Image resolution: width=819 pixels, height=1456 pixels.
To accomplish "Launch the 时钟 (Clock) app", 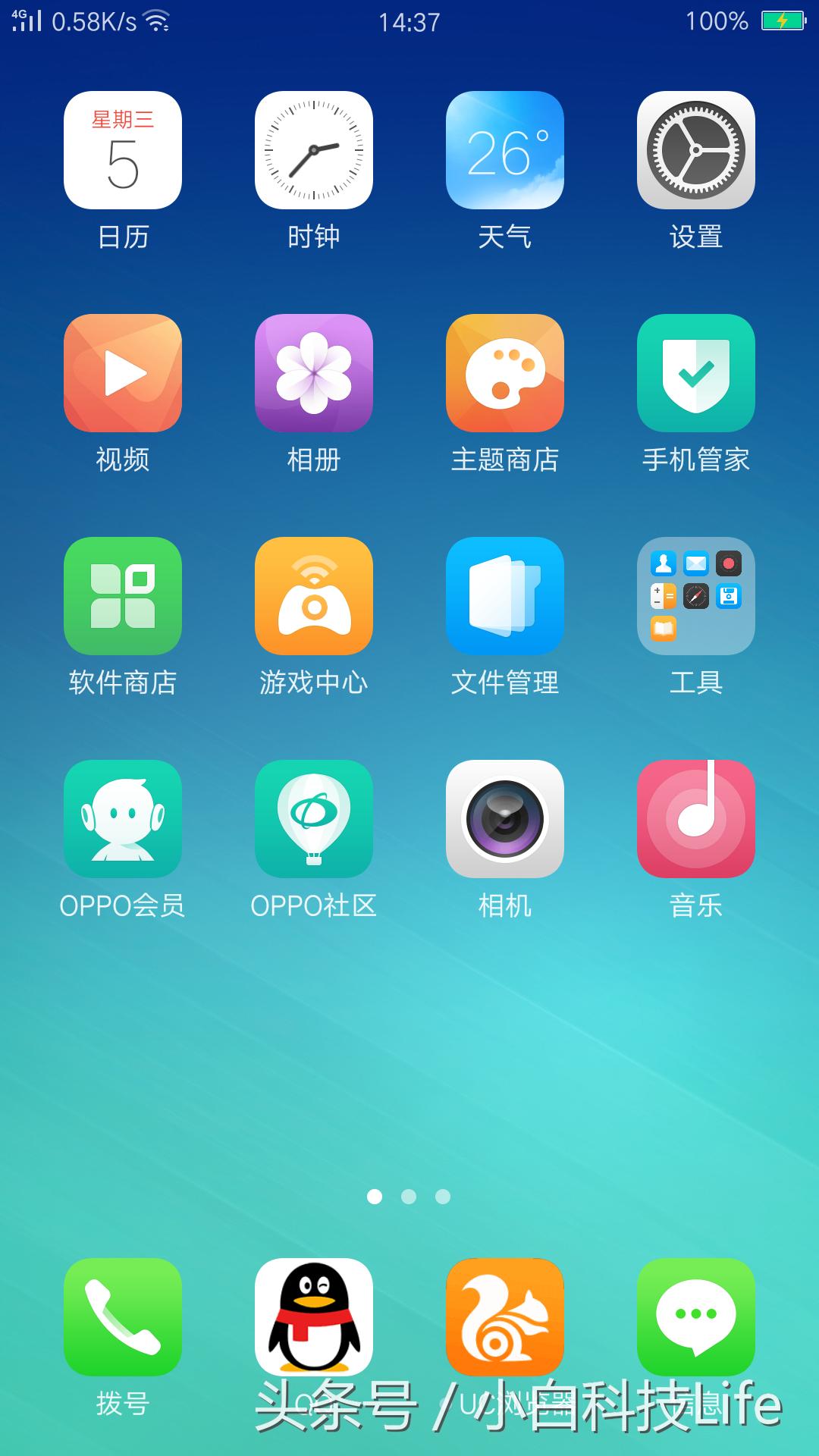I will (314, 150).
